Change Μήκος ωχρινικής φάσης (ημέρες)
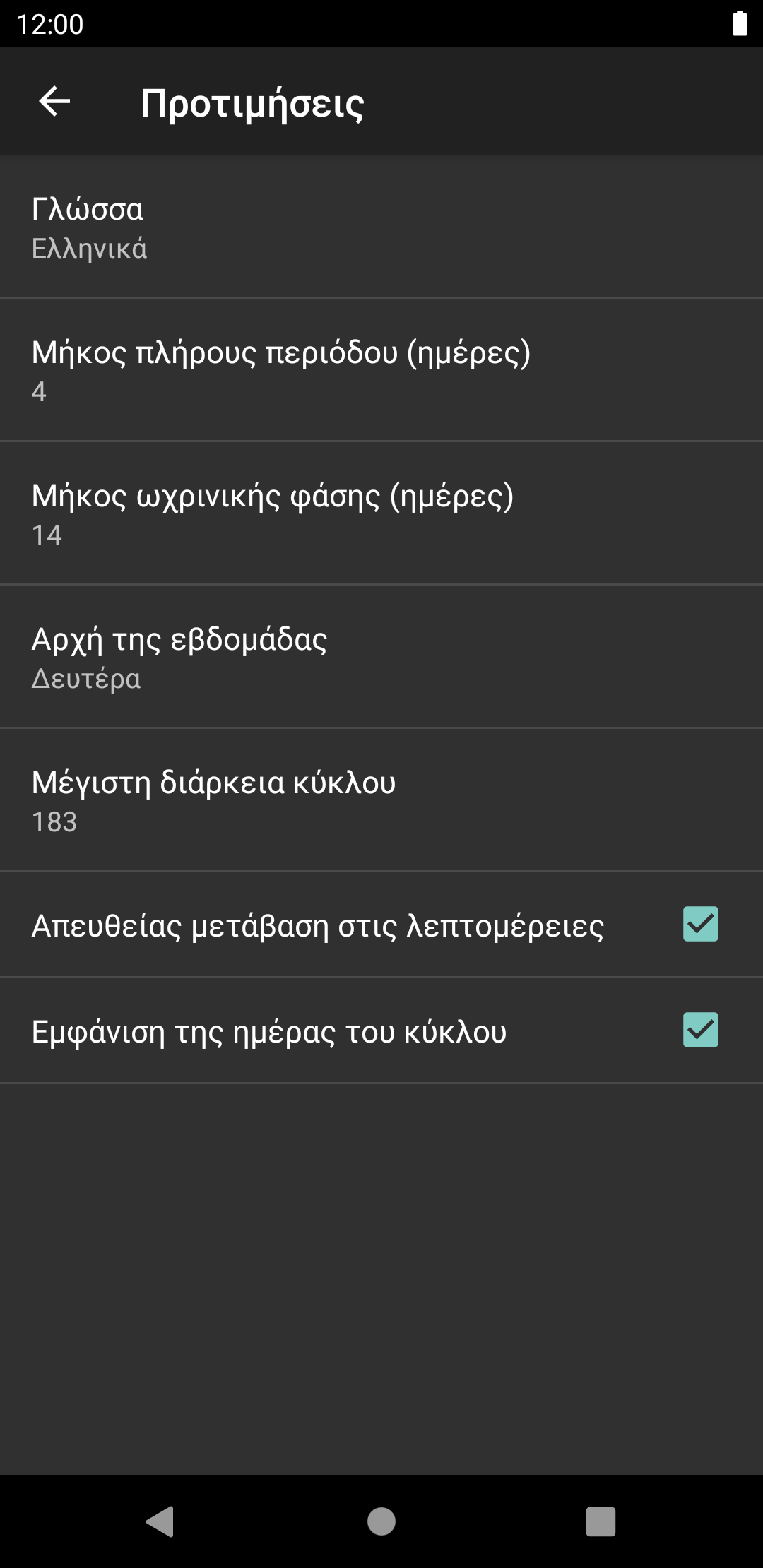Viewport: 763px width, 1568px height. 381,513
